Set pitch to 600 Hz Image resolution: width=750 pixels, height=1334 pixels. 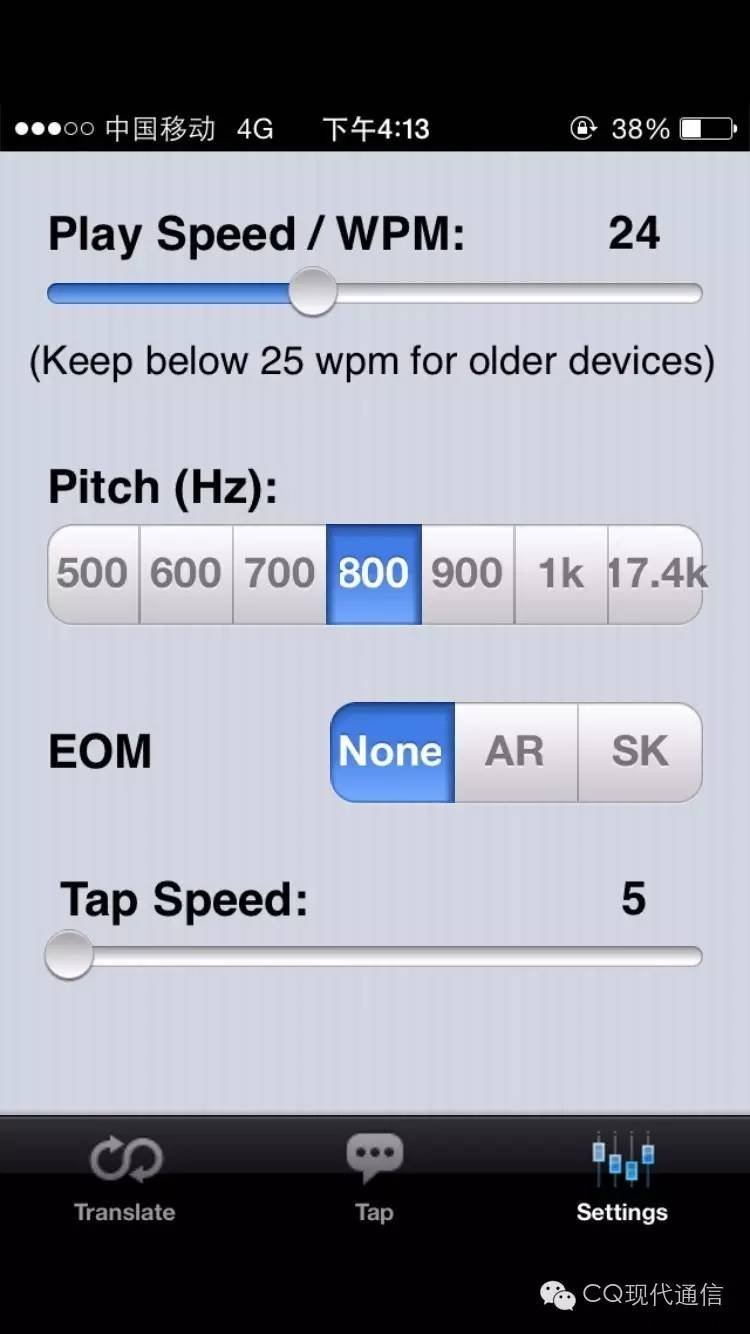coord(186,574)
